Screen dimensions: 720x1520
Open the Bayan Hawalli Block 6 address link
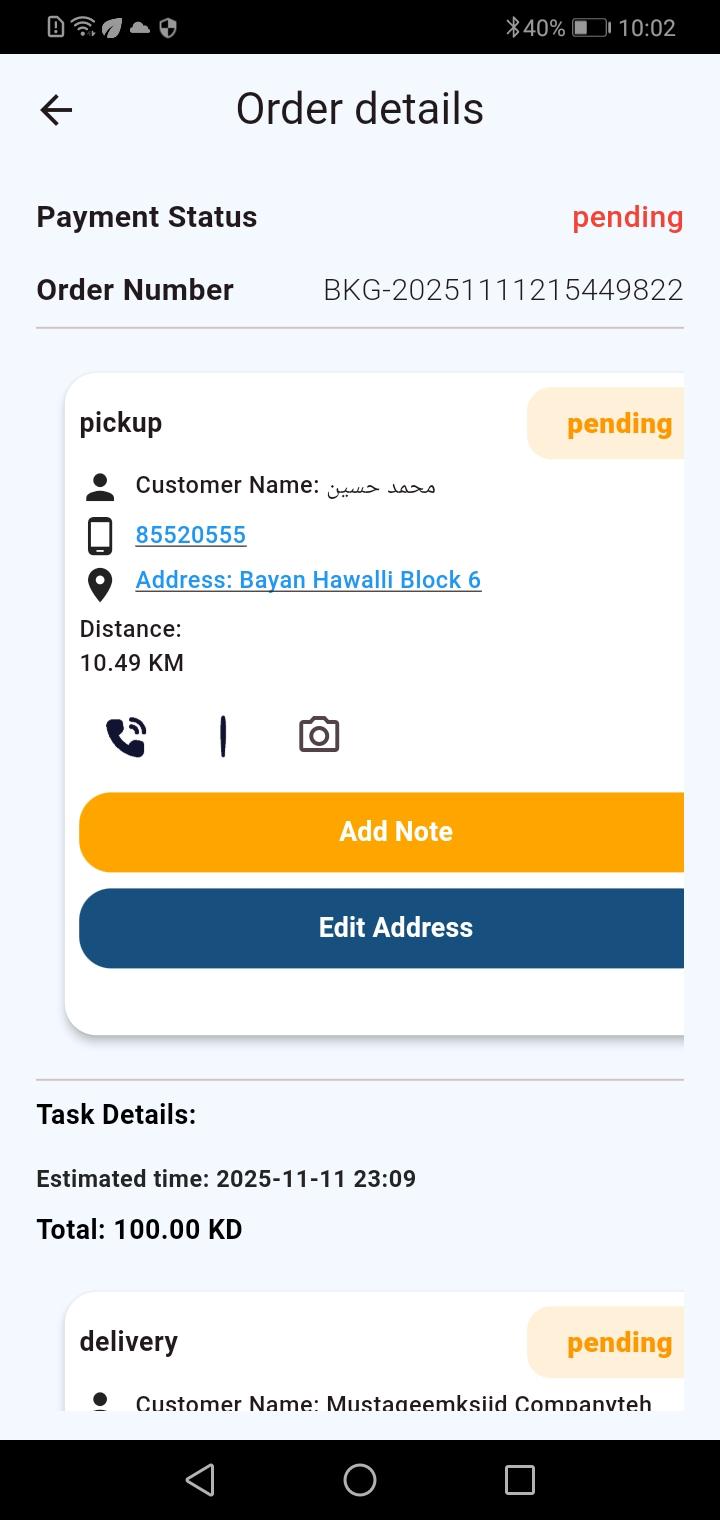[308, 579]
